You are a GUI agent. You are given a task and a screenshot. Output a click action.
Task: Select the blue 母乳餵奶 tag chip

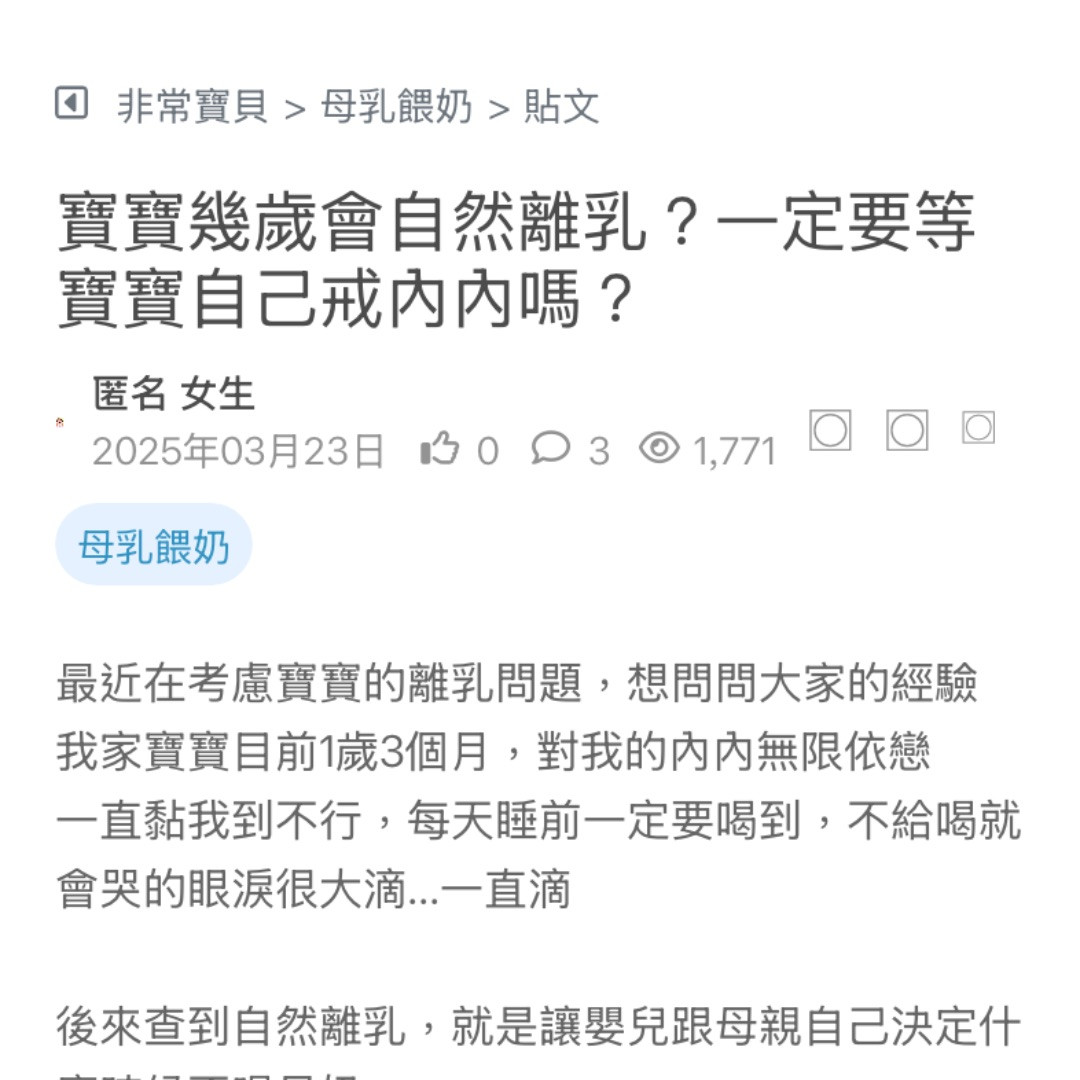click(154, 546)
